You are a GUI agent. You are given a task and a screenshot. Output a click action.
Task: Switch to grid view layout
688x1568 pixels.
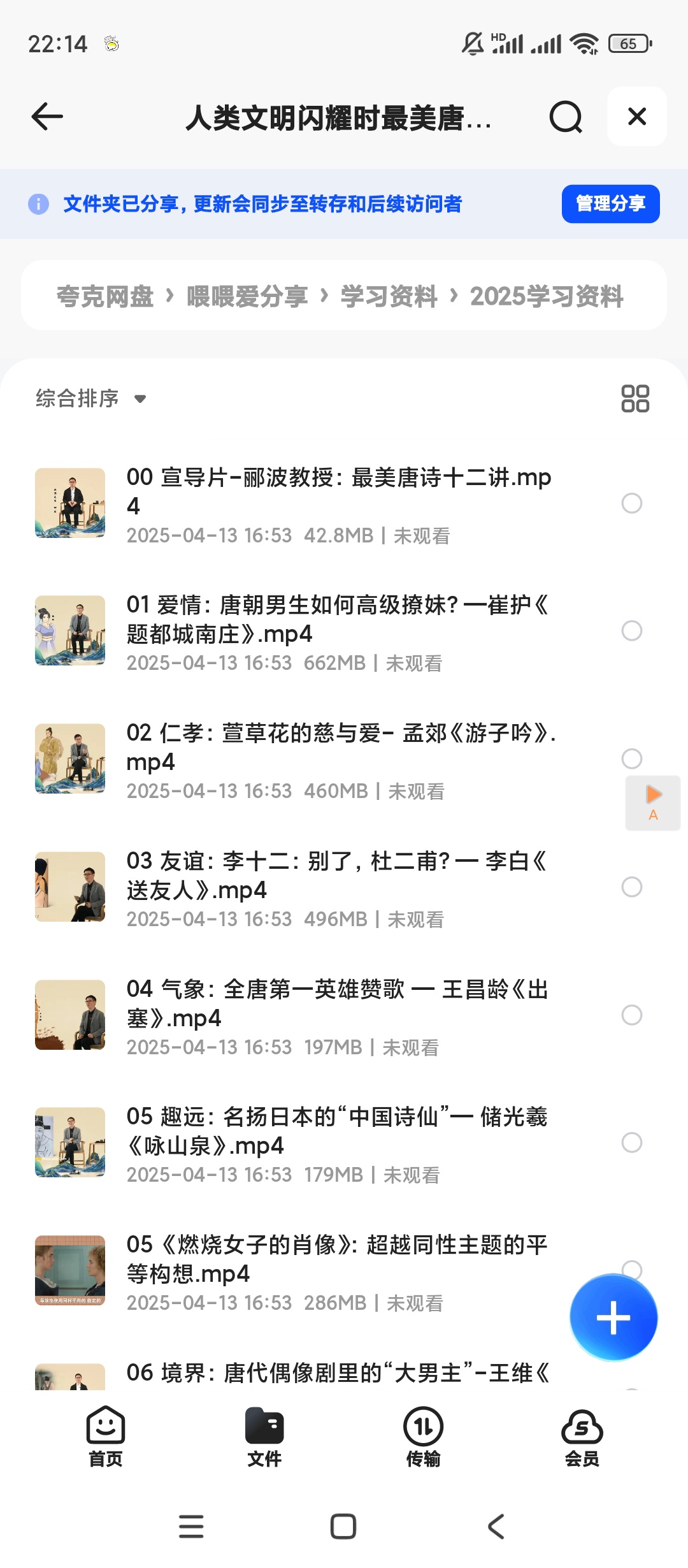point(636,398)
